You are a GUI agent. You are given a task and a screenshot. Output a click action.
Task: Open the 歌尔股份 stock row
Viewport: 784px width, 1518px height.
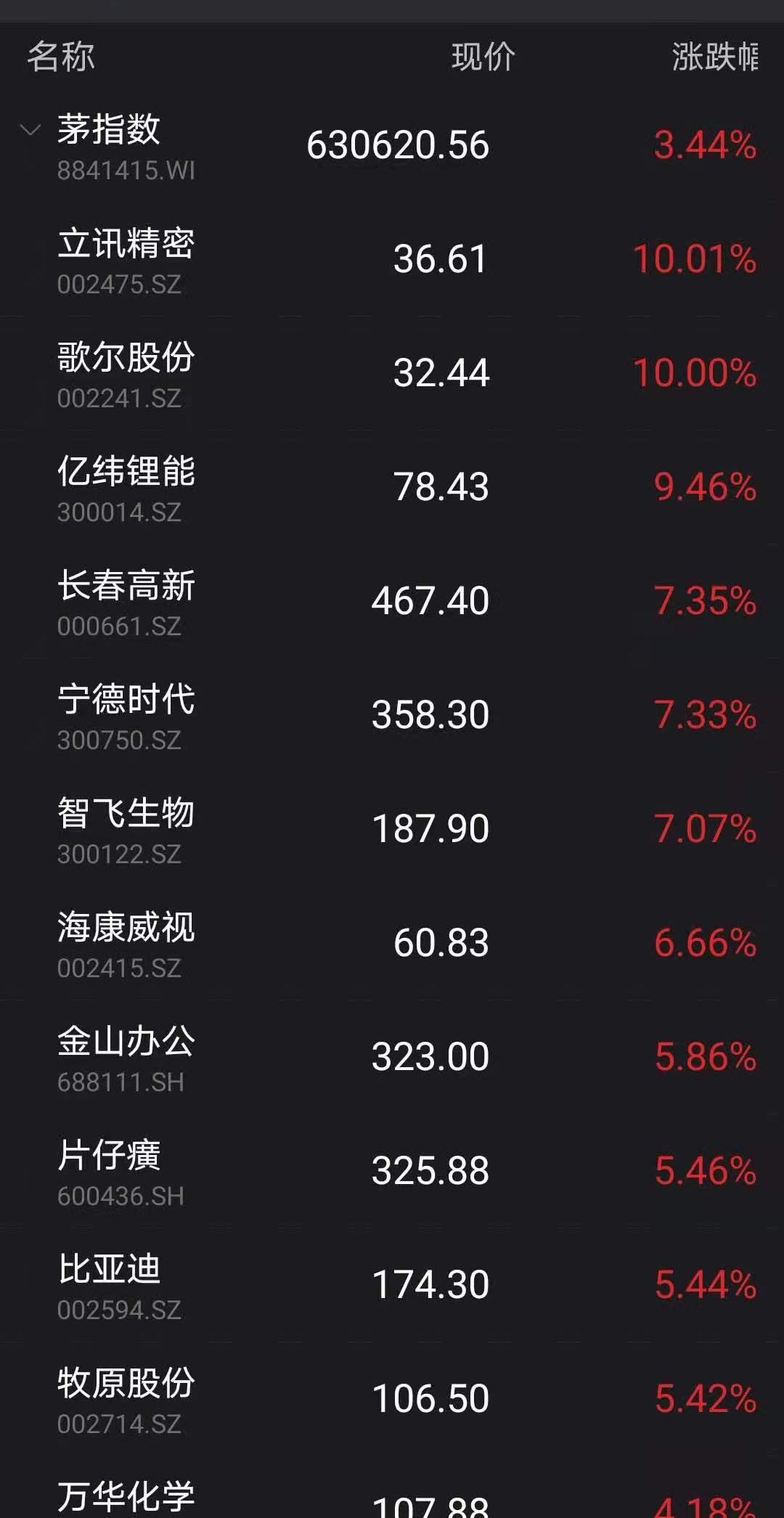coord(392,373)
